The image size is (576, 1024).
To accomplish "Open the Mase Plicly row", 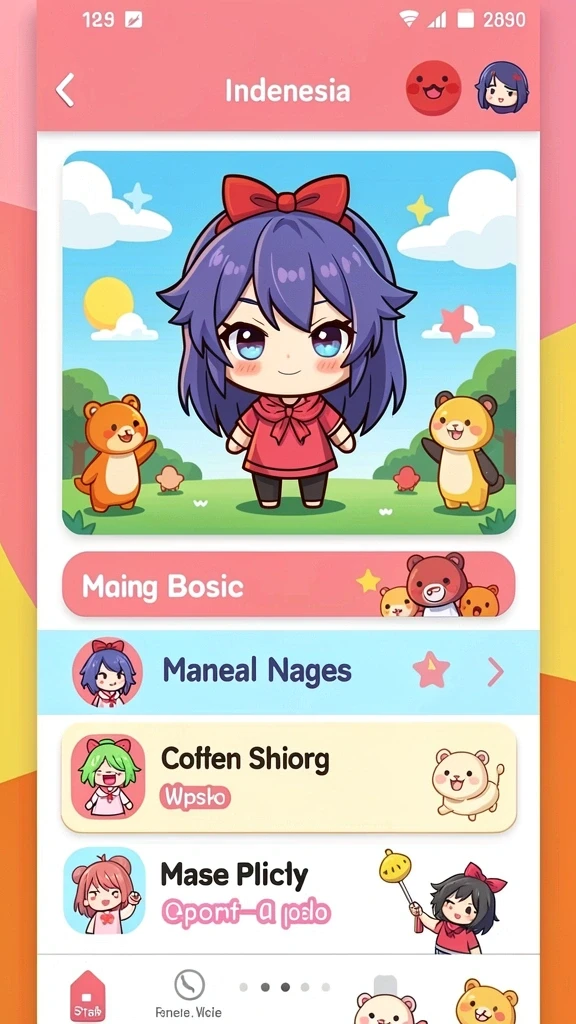I will click(289, 891).
